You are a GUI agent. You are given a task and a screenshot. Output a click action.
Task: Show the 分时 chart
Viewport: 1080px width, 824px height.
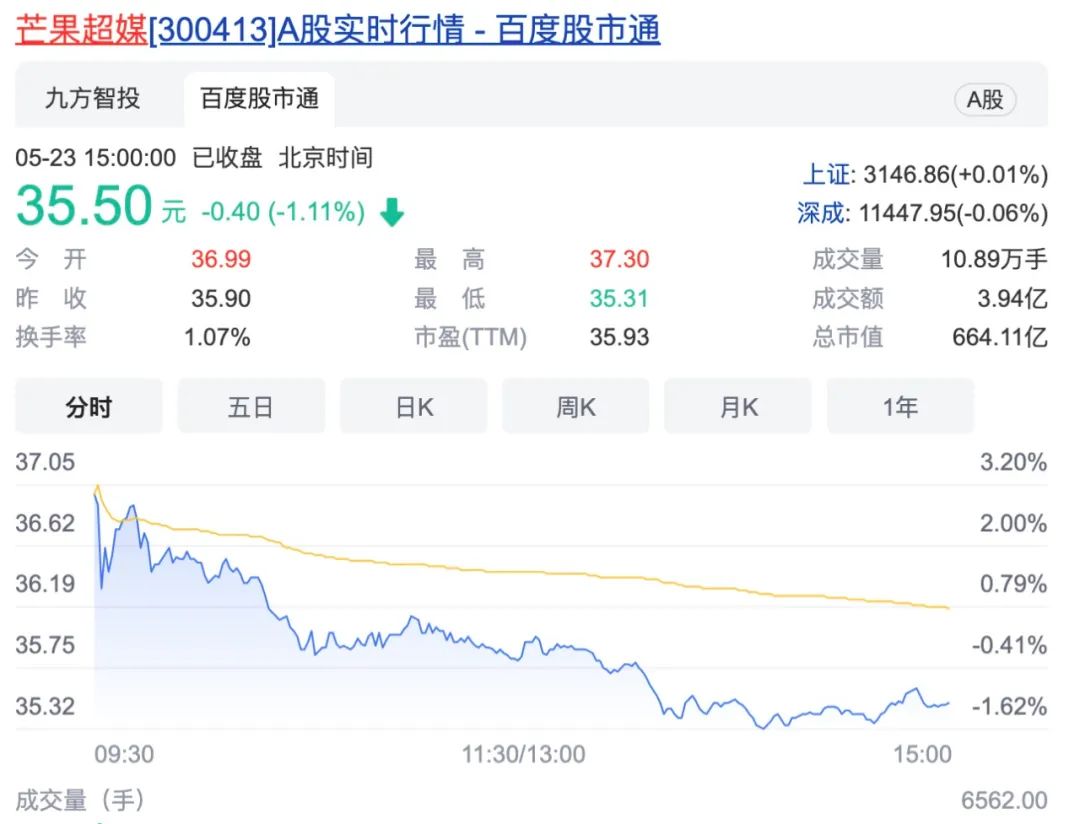click(89, 406)
